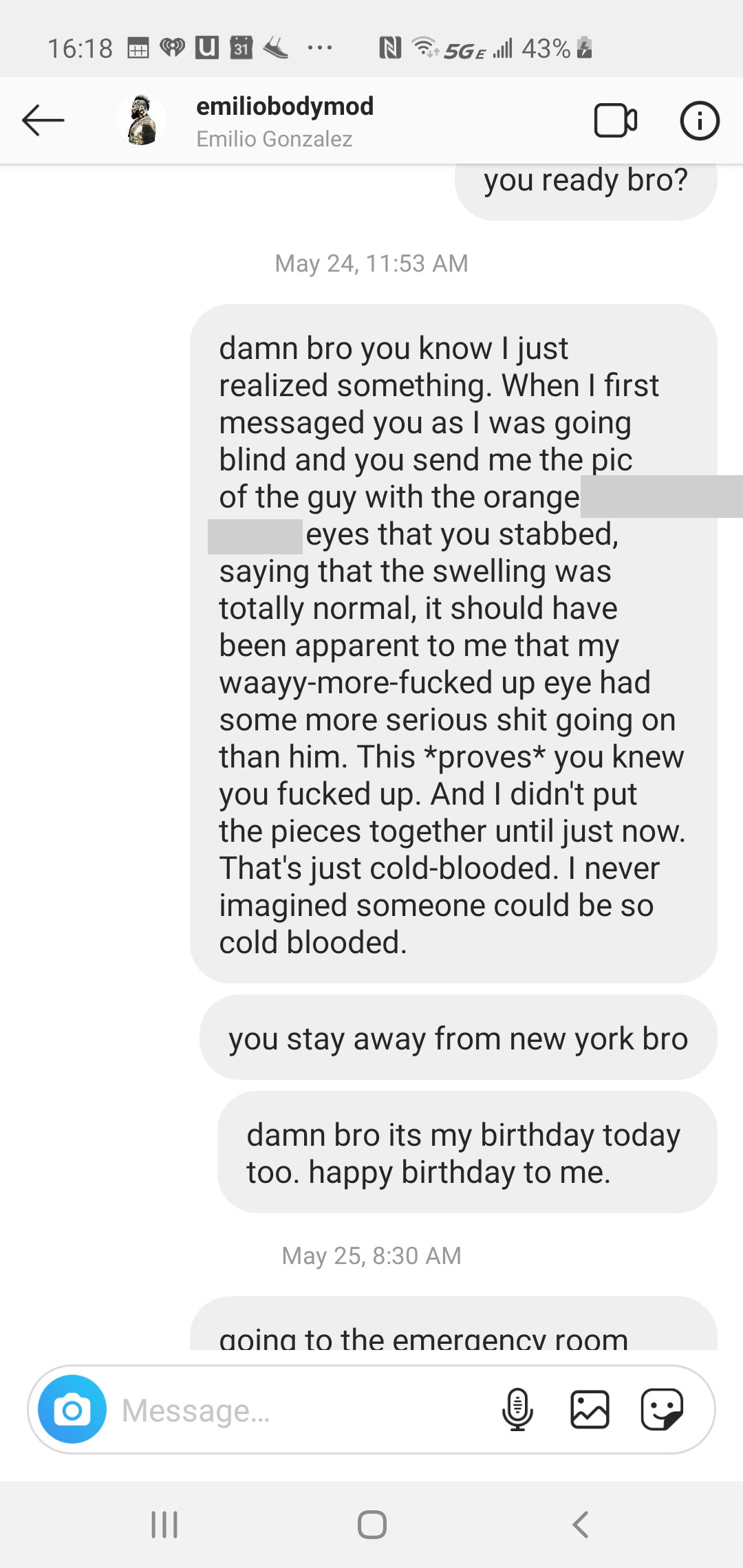Open the camera to send a photo
Image resolution: width=743 pixels, height=1568 pixels.
coord(72,1409)
